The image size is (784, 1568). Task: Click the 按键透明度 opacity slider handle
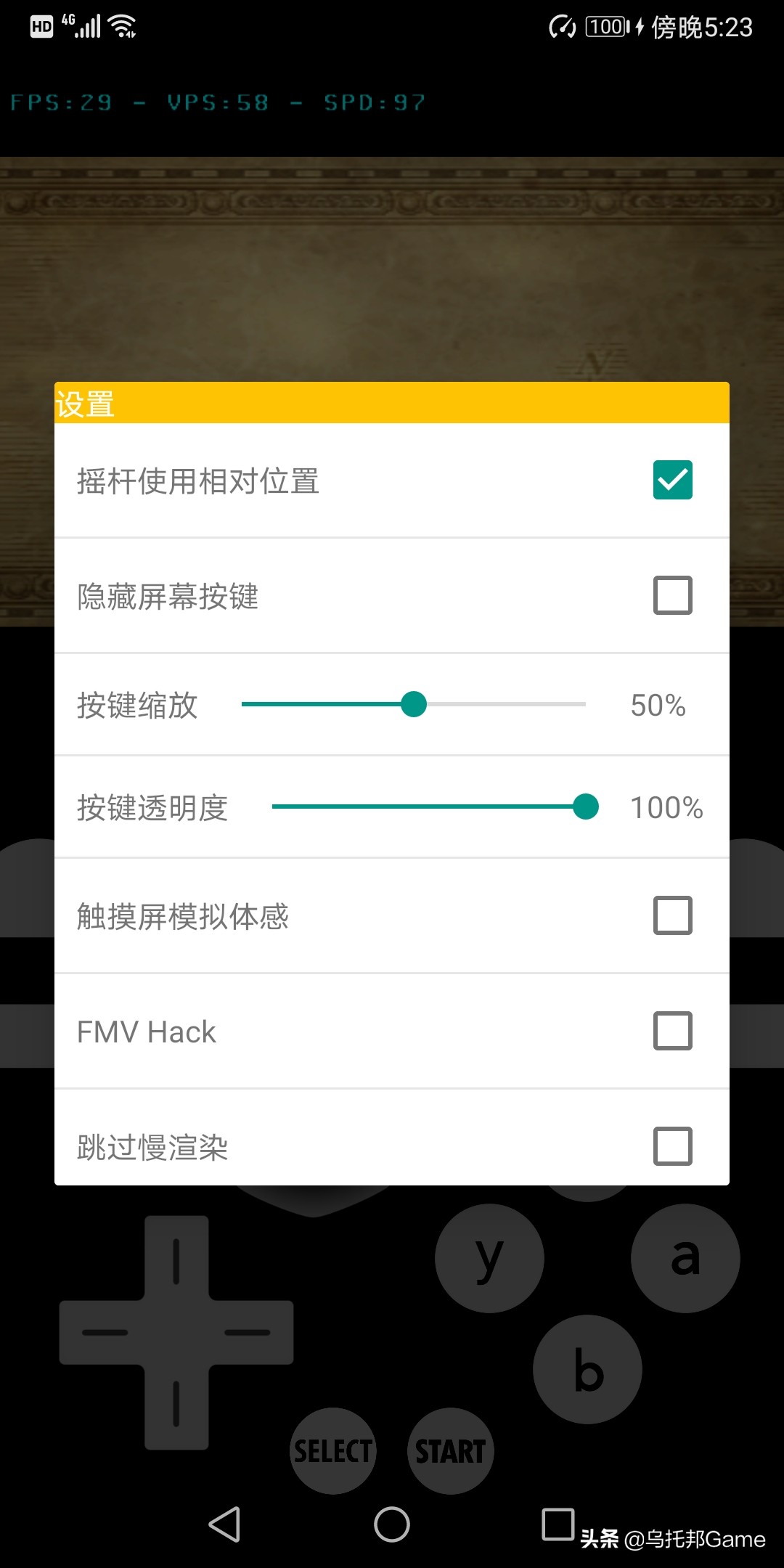tap(587, 807)
